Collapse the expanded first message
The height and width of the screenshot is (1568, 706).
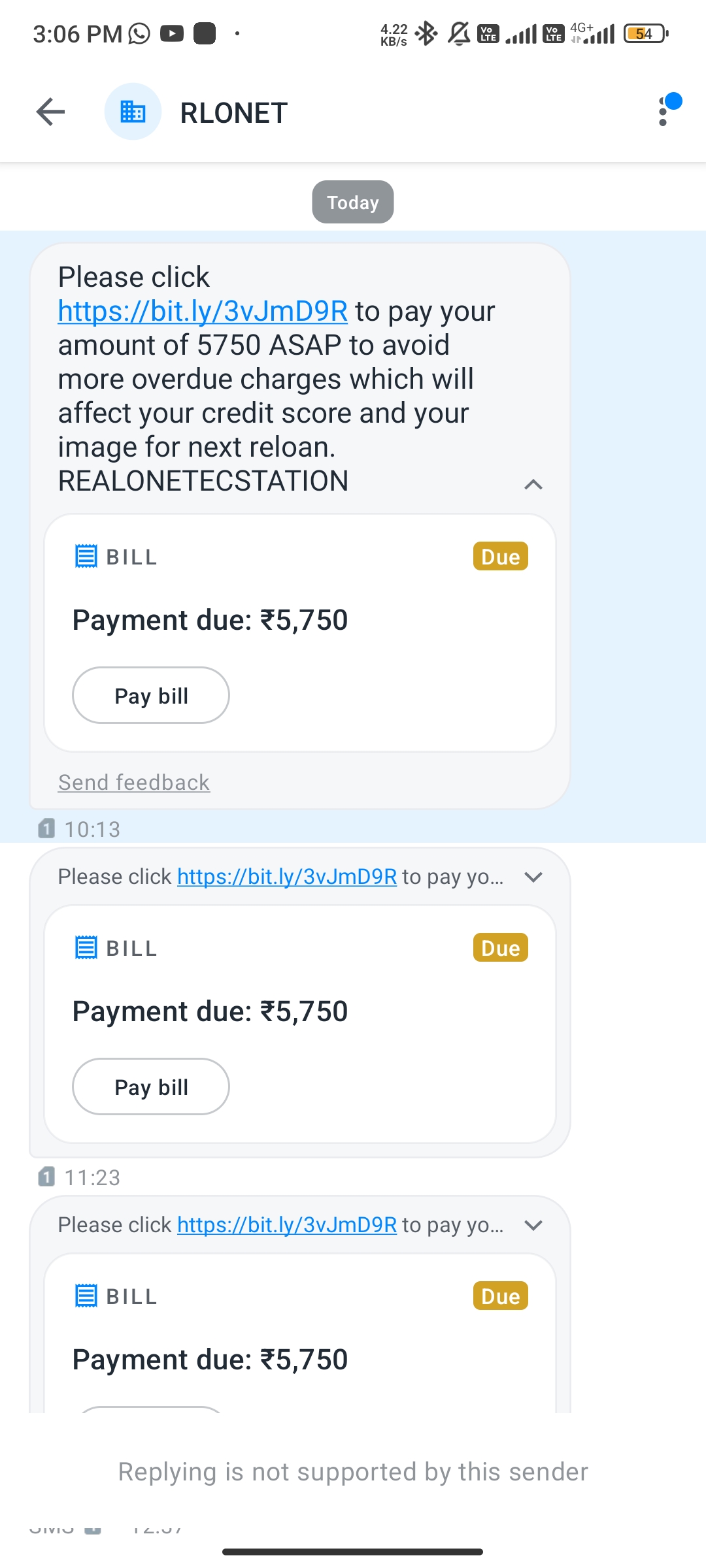tap(533, 484)
